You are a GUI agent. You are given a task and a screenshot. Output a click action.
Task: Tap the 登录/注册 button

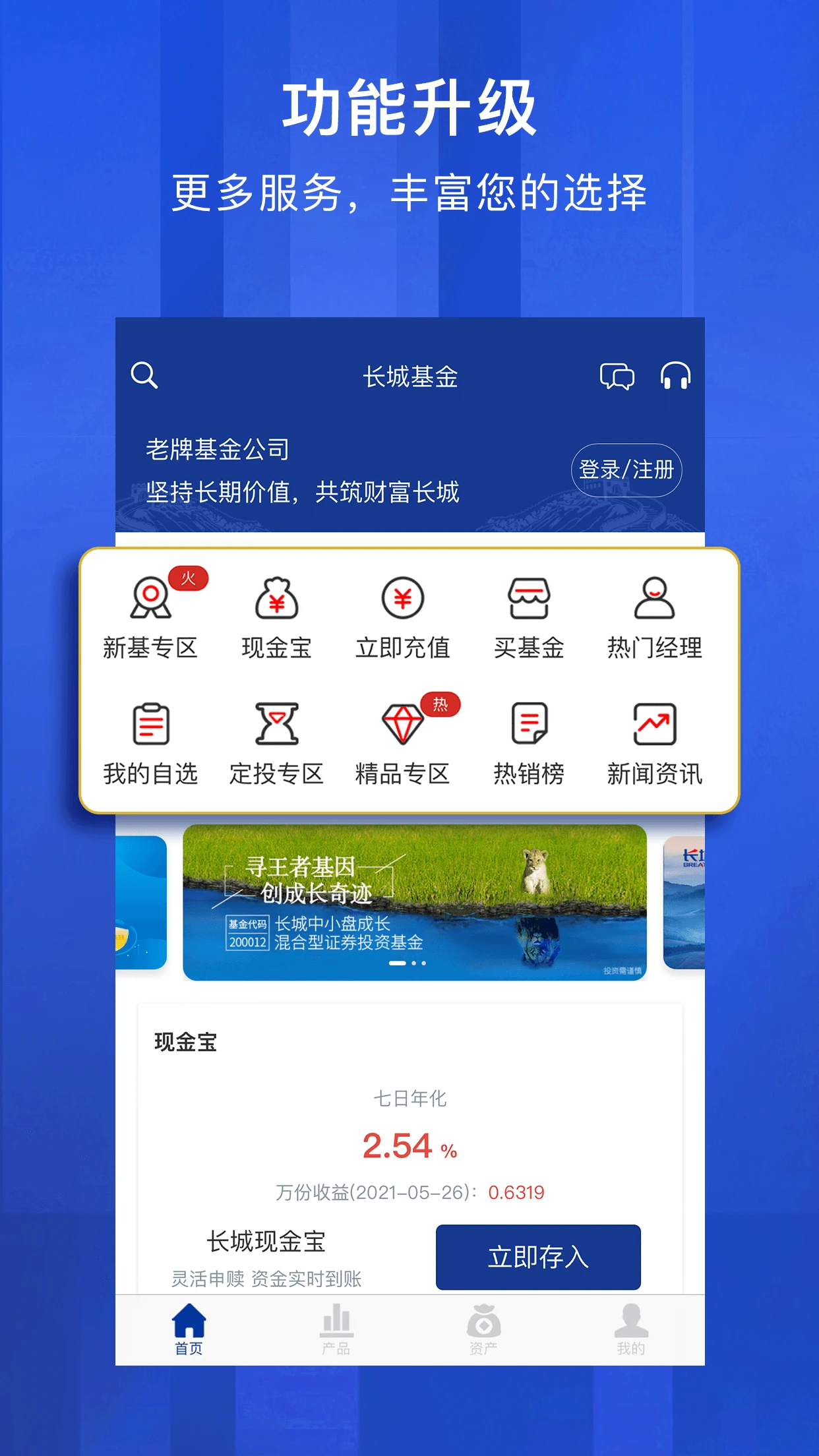click(x=626, y=470)
